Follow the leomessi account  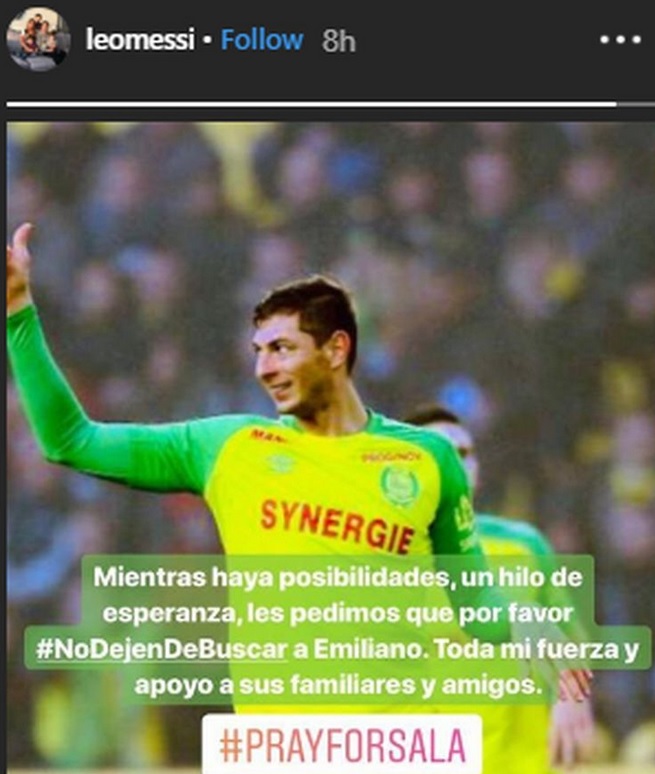pos(261,41)
